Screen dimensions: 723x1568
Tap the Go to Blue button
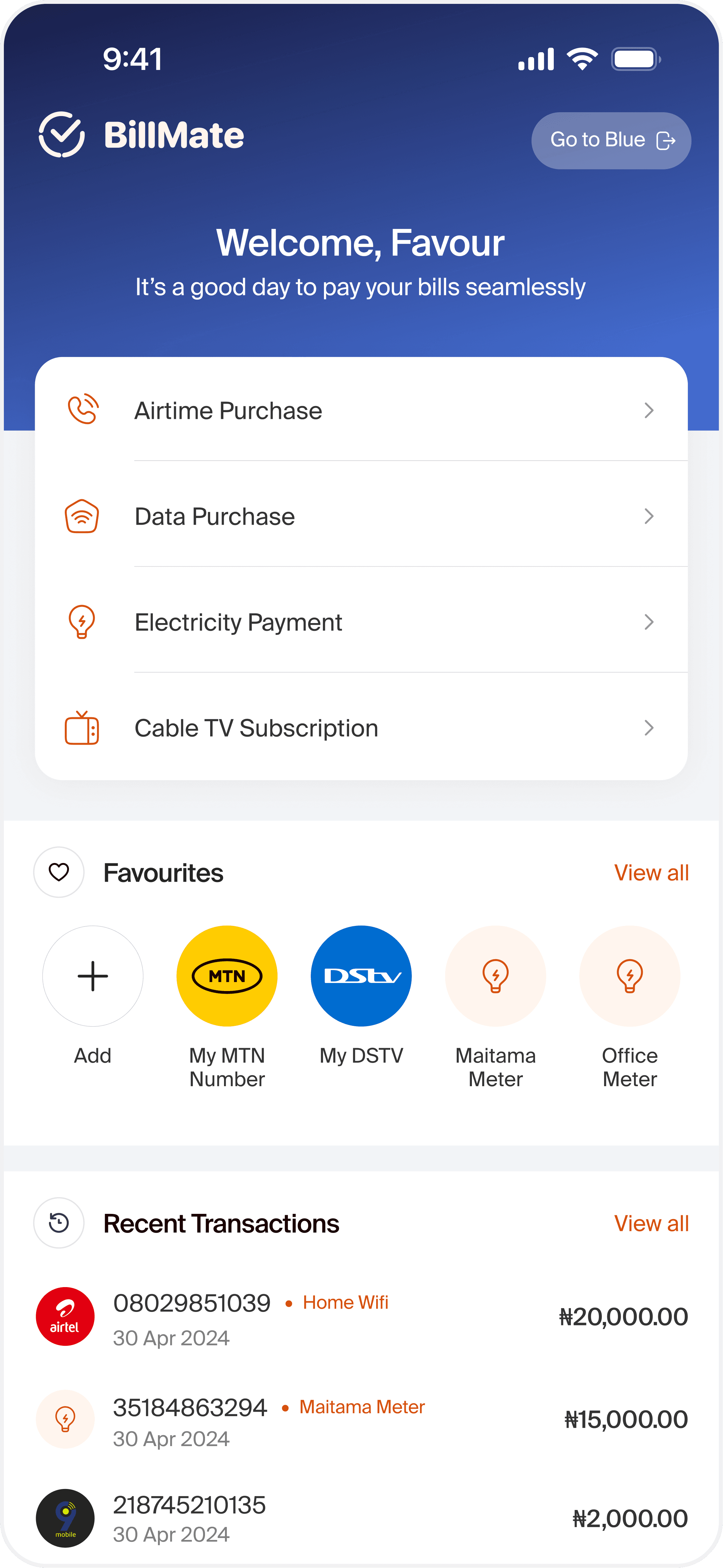coord(611,141)
